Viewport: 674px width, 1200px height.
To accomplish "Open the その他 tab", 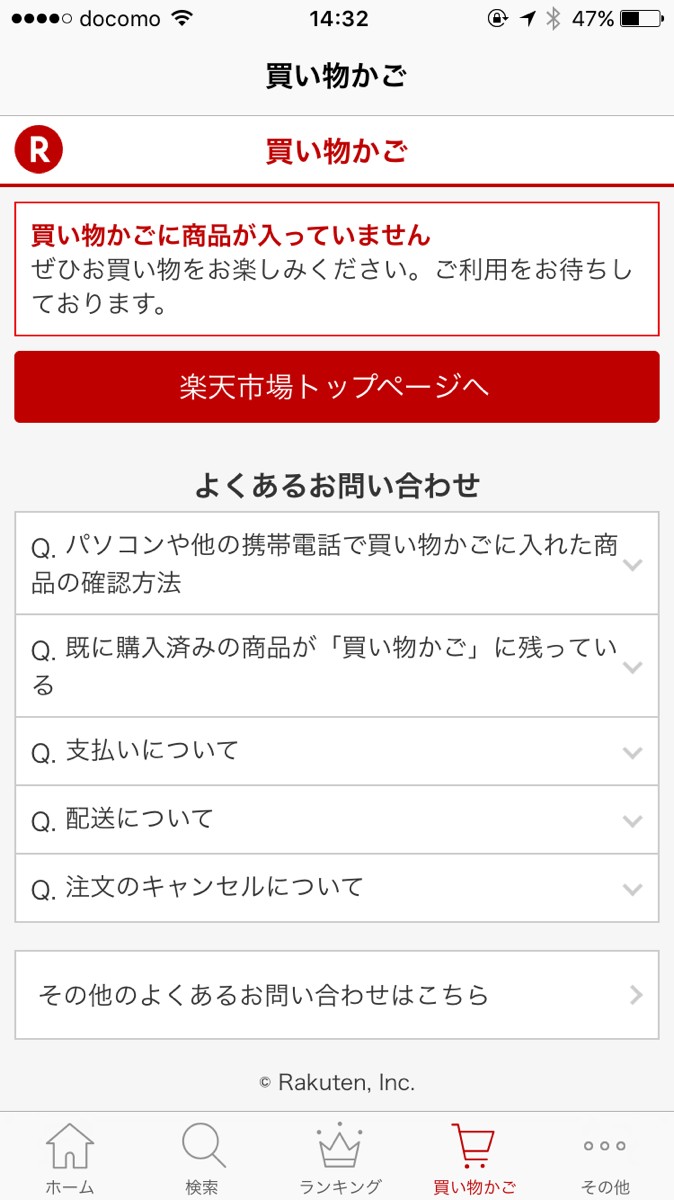I will 605,1158.
